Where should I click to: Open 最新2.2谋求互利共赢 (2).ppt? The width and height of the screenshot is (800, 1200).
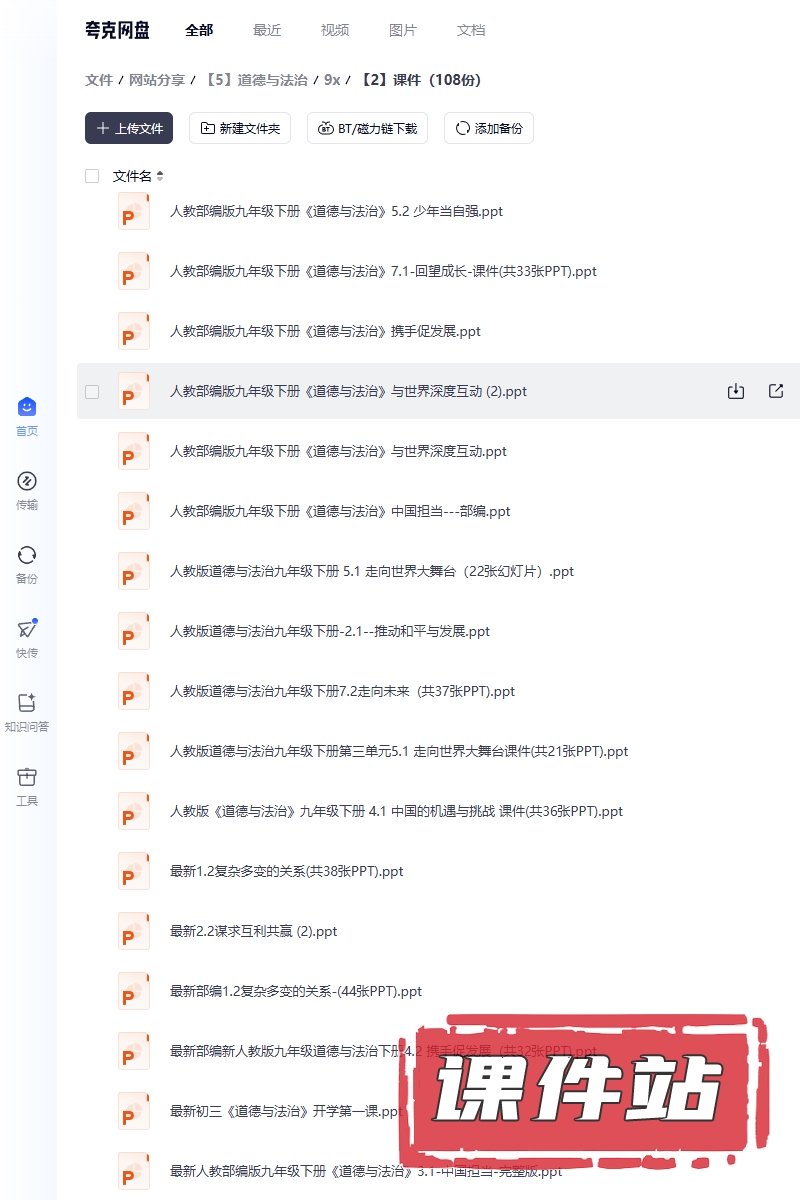tap(253, 931)
